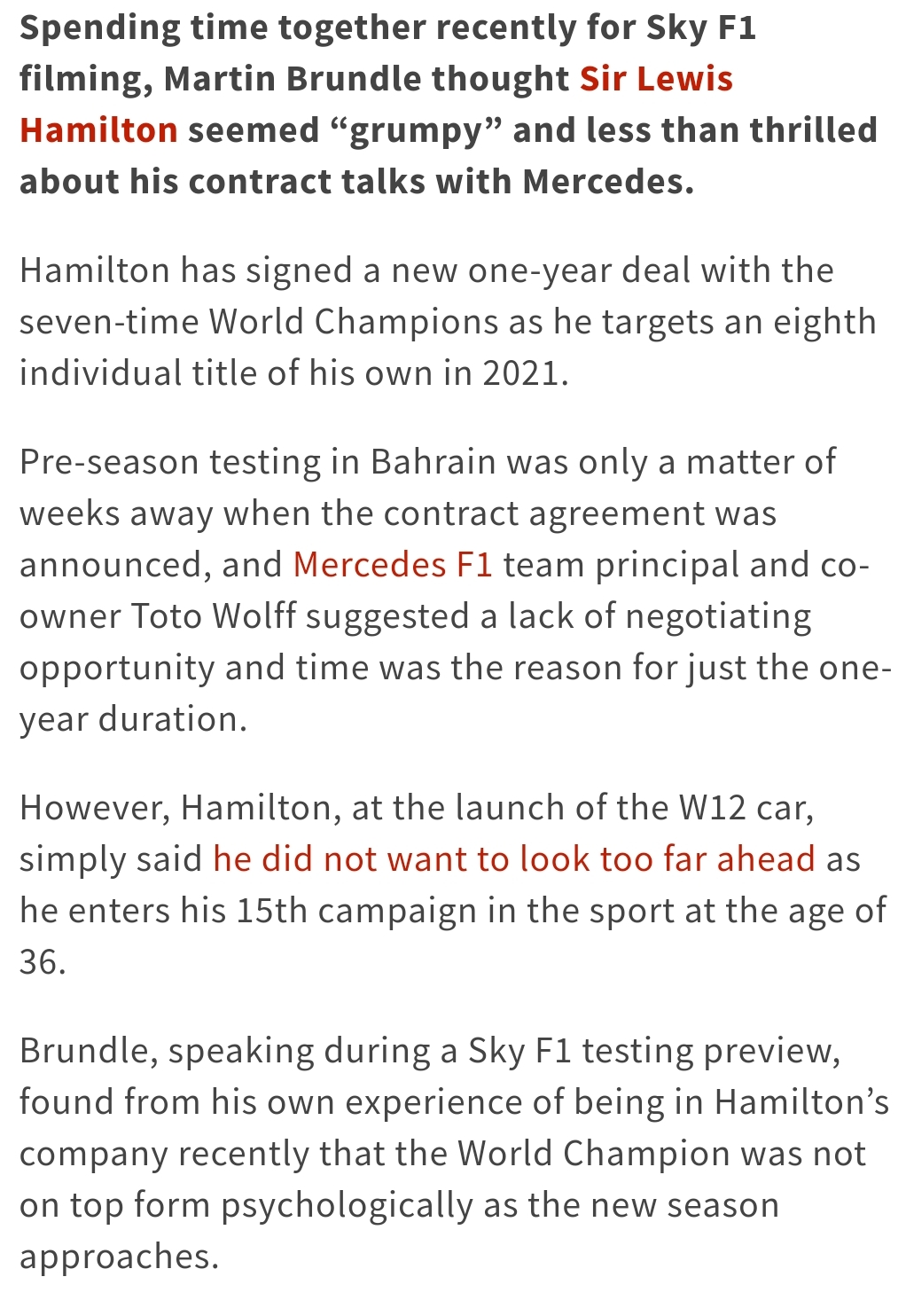Open 'he did not want to look too far ahead' link

514,859
